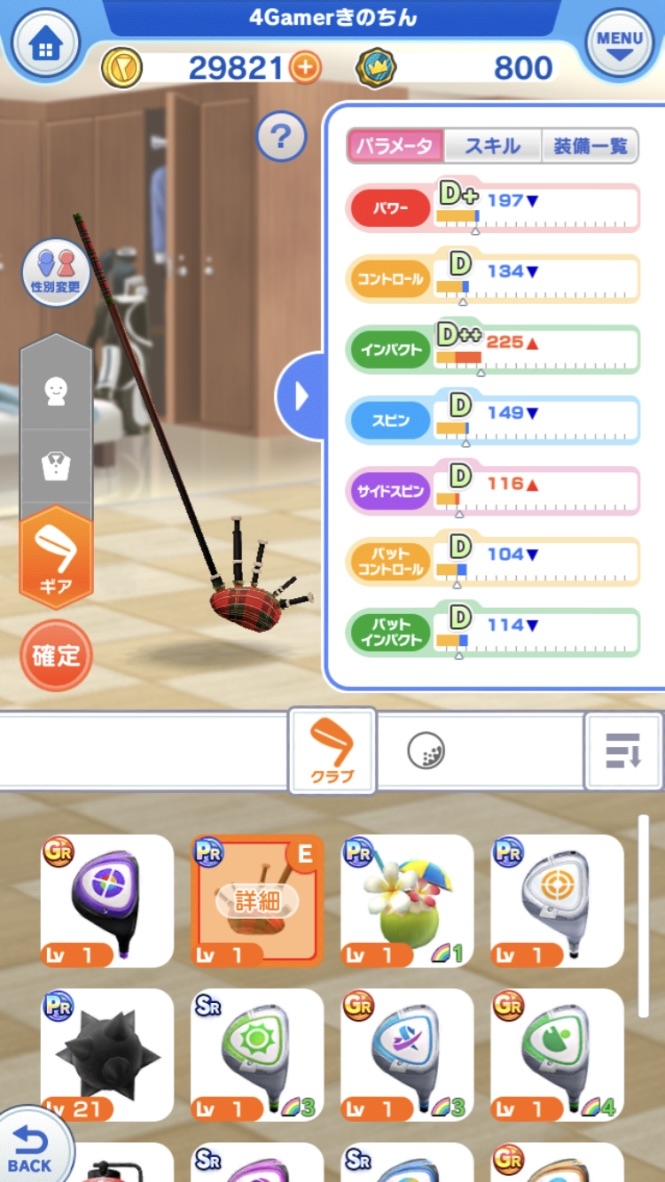Viewport: 665px width, 1182px height.
Task: Switch to the 装備一覧 tab
Action: [x=590, y=146]
